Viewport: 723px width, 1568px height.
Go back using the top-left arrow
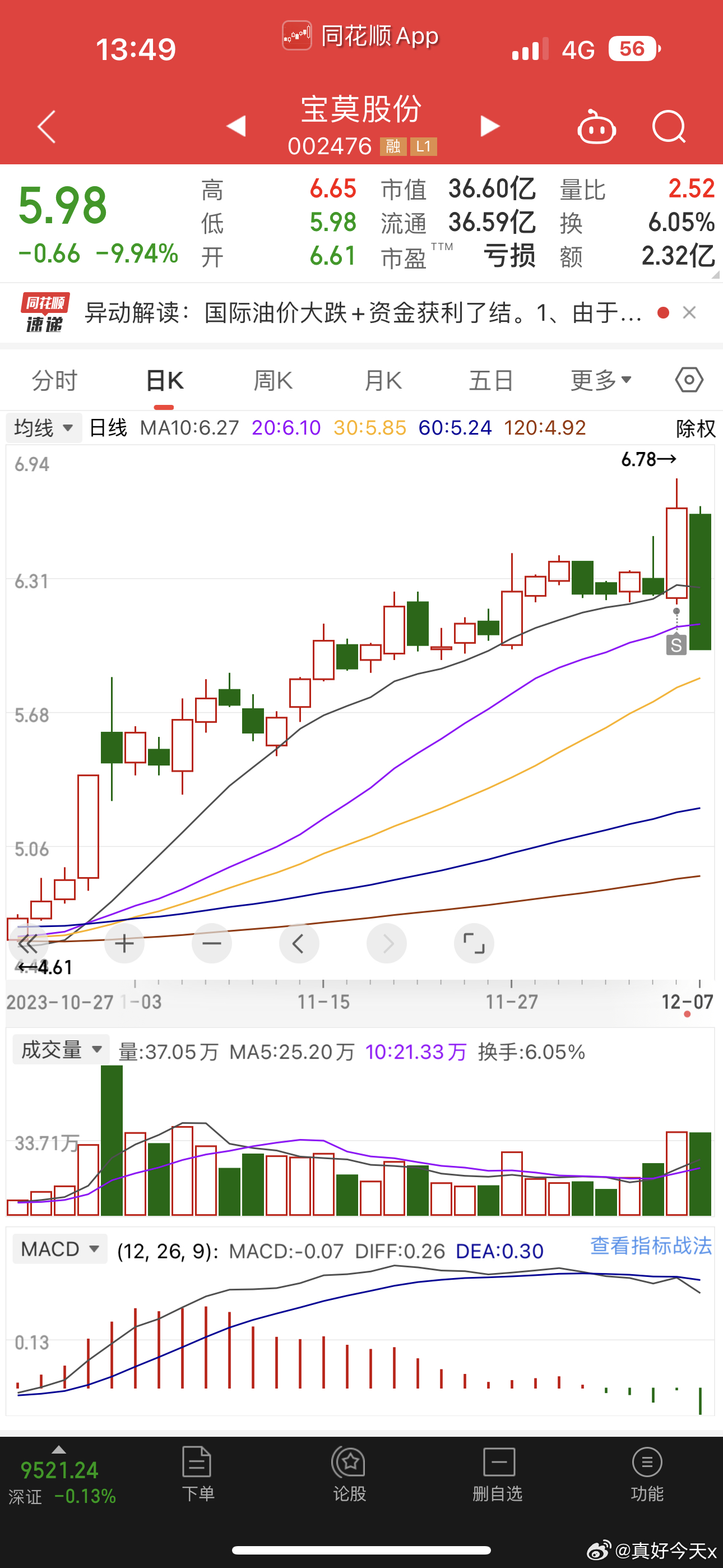point(47,127)
